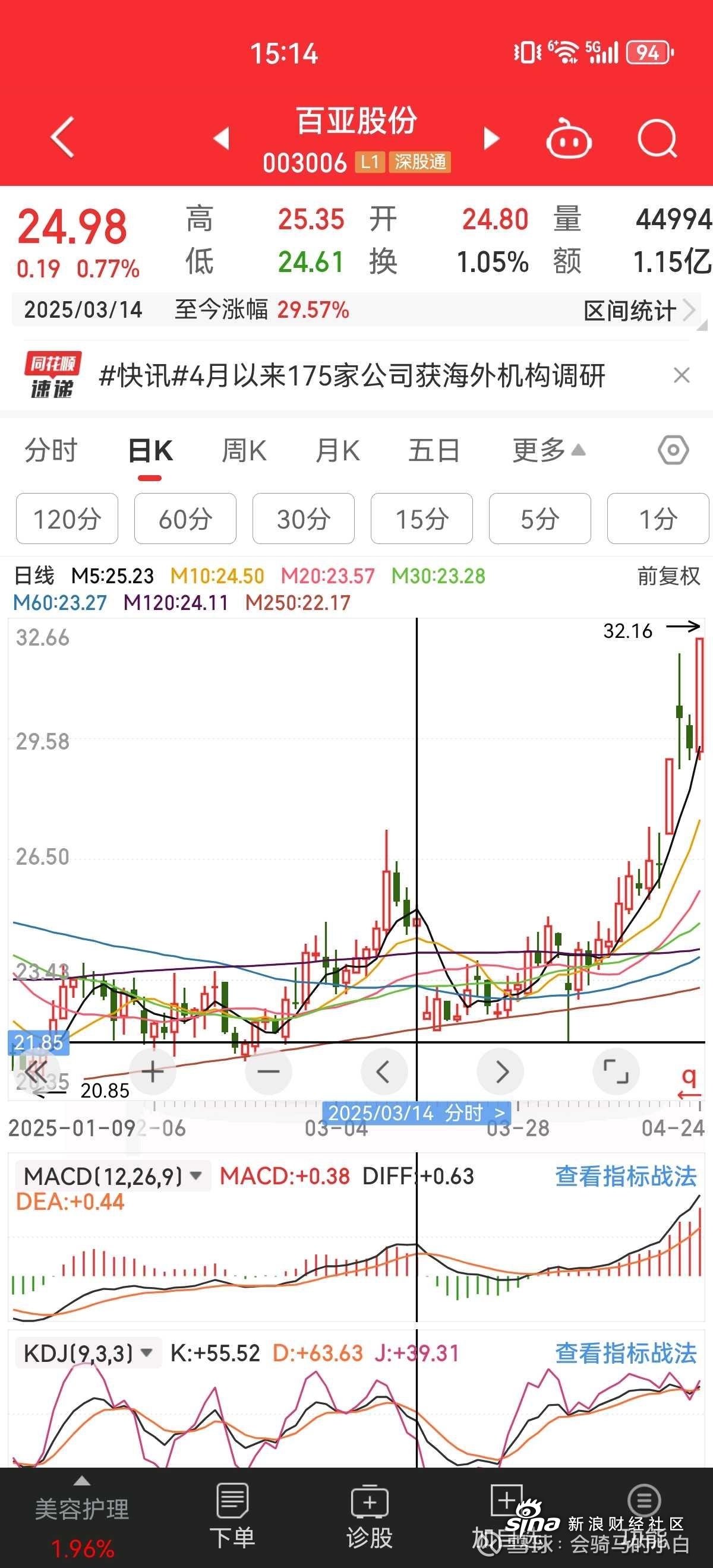This screenshot has height=1568, width=713.
Task: Open stock search
Action: click(657, 139)
